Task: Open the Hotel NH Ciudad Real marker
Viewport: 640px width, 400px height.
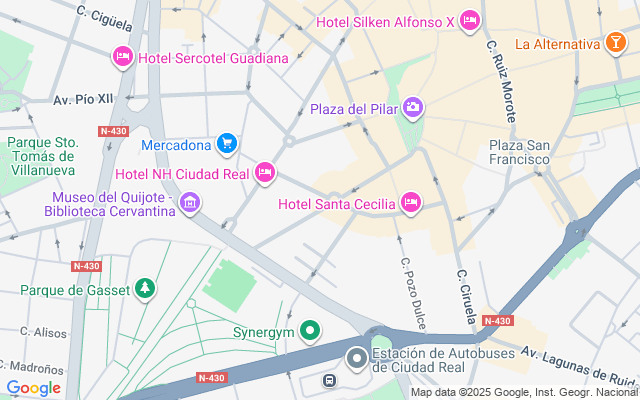Action: (x=265, y=173)
